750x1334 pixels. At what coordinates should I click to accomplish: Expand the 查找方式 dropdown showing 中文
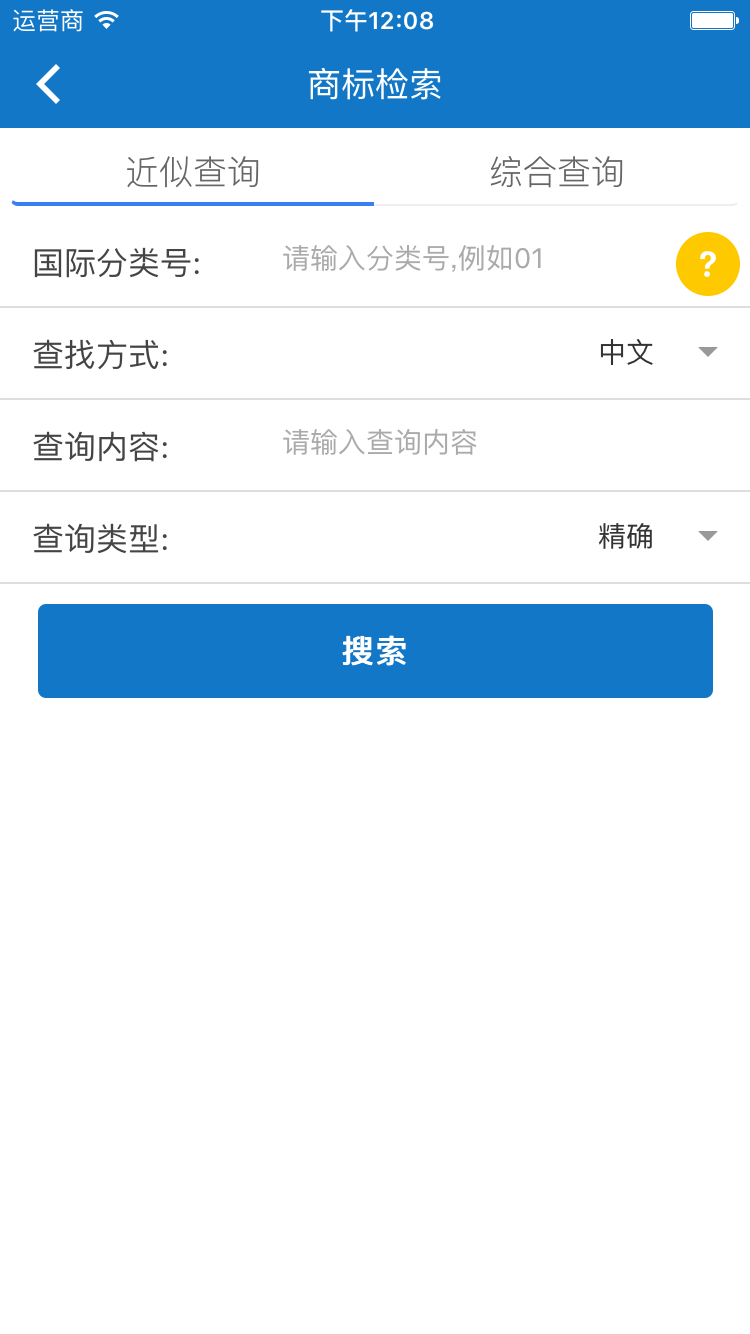coord(656,352)
